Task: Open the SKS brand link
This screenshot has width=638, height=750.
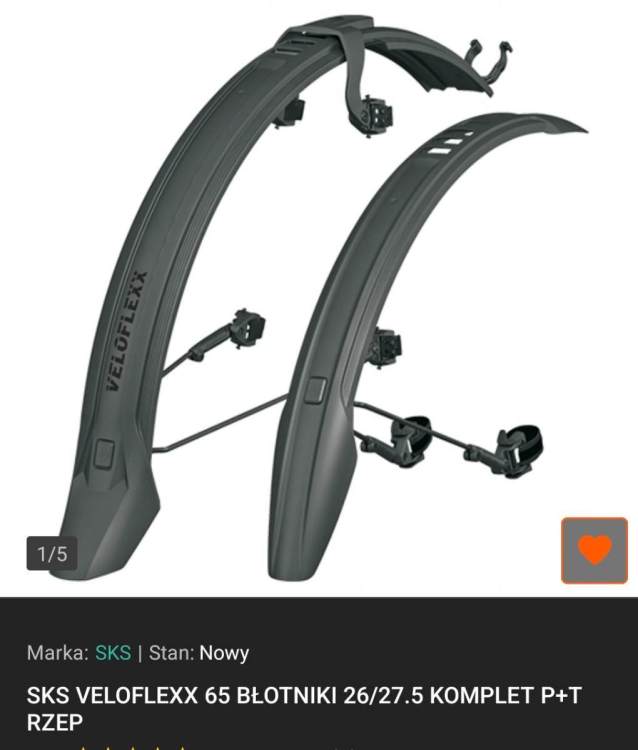Action: coord(113,653)
